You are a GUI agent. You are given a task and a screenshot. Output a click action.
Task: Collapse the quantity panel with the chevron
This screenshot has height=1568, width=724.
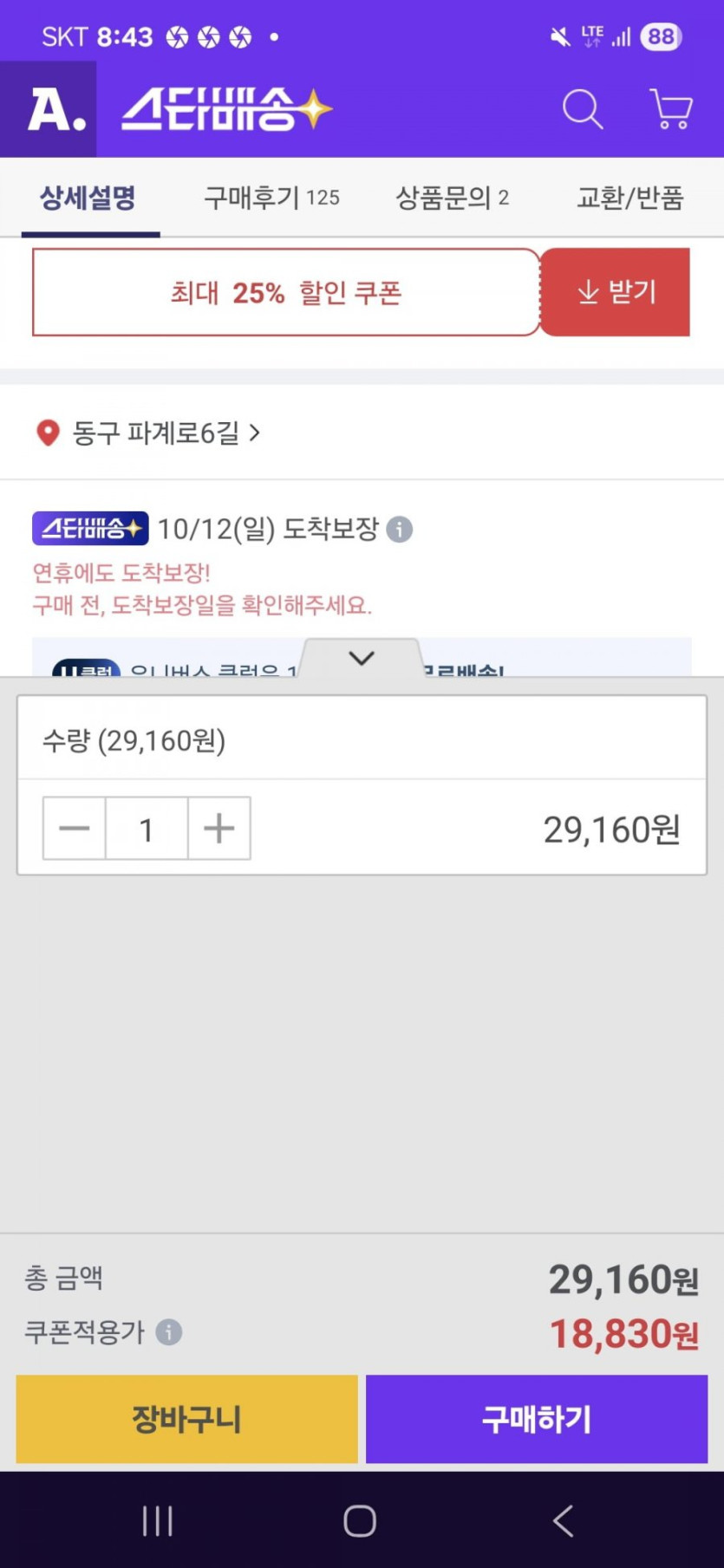coord(362,659)
